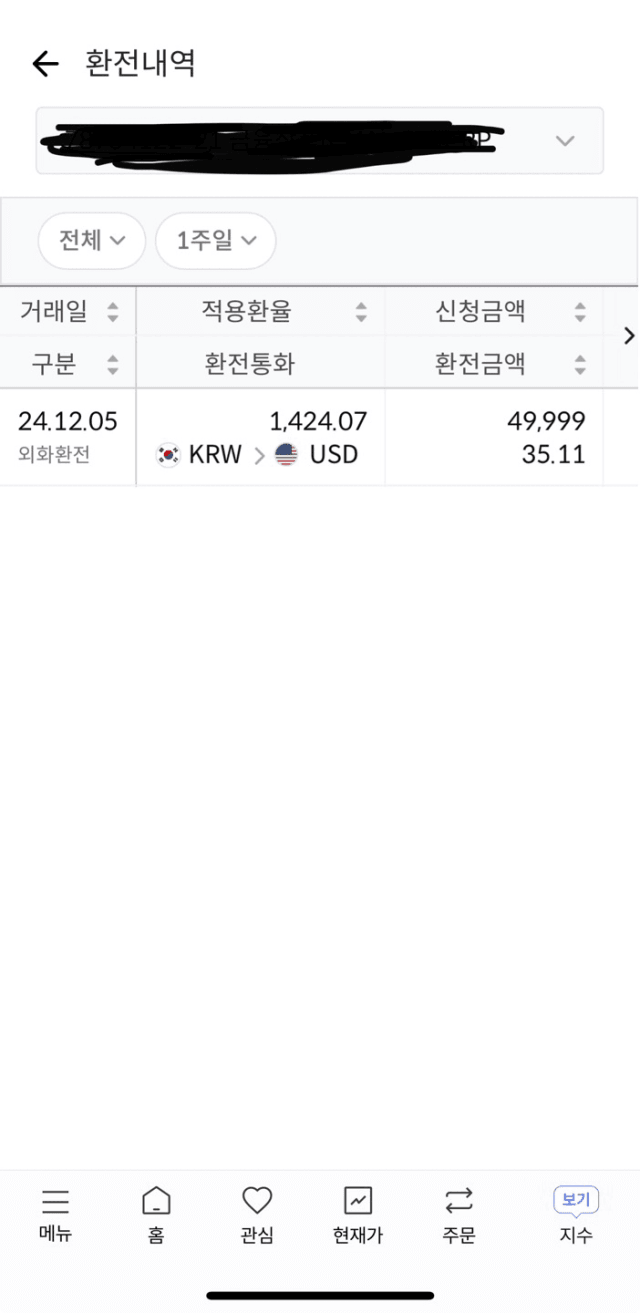The image size is (640, 1313).
Task: Sort by 거래일 column
Action: [x=68, y=311]
